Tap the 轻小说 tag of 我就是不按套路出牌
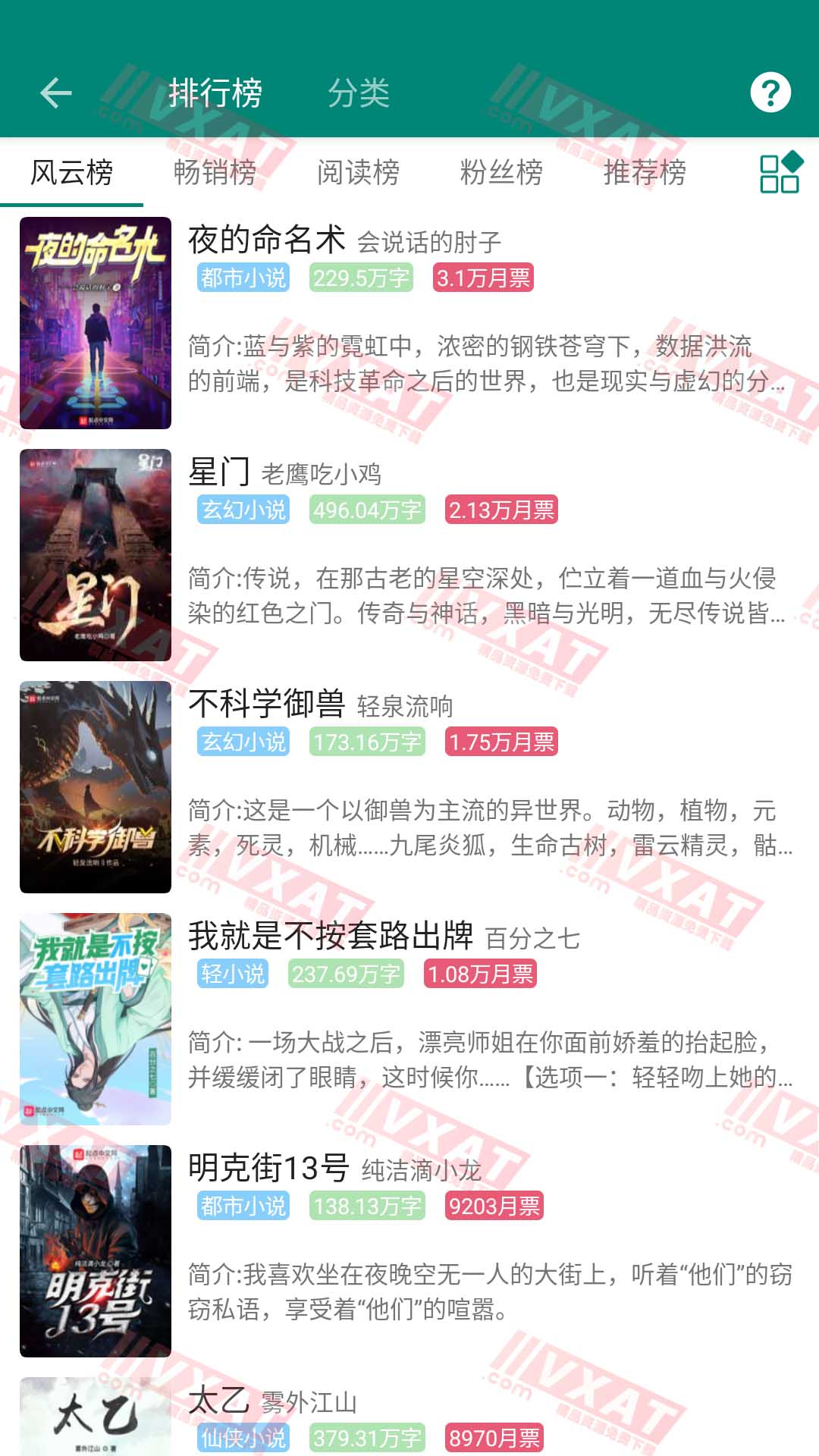 [x=231, y=976]
